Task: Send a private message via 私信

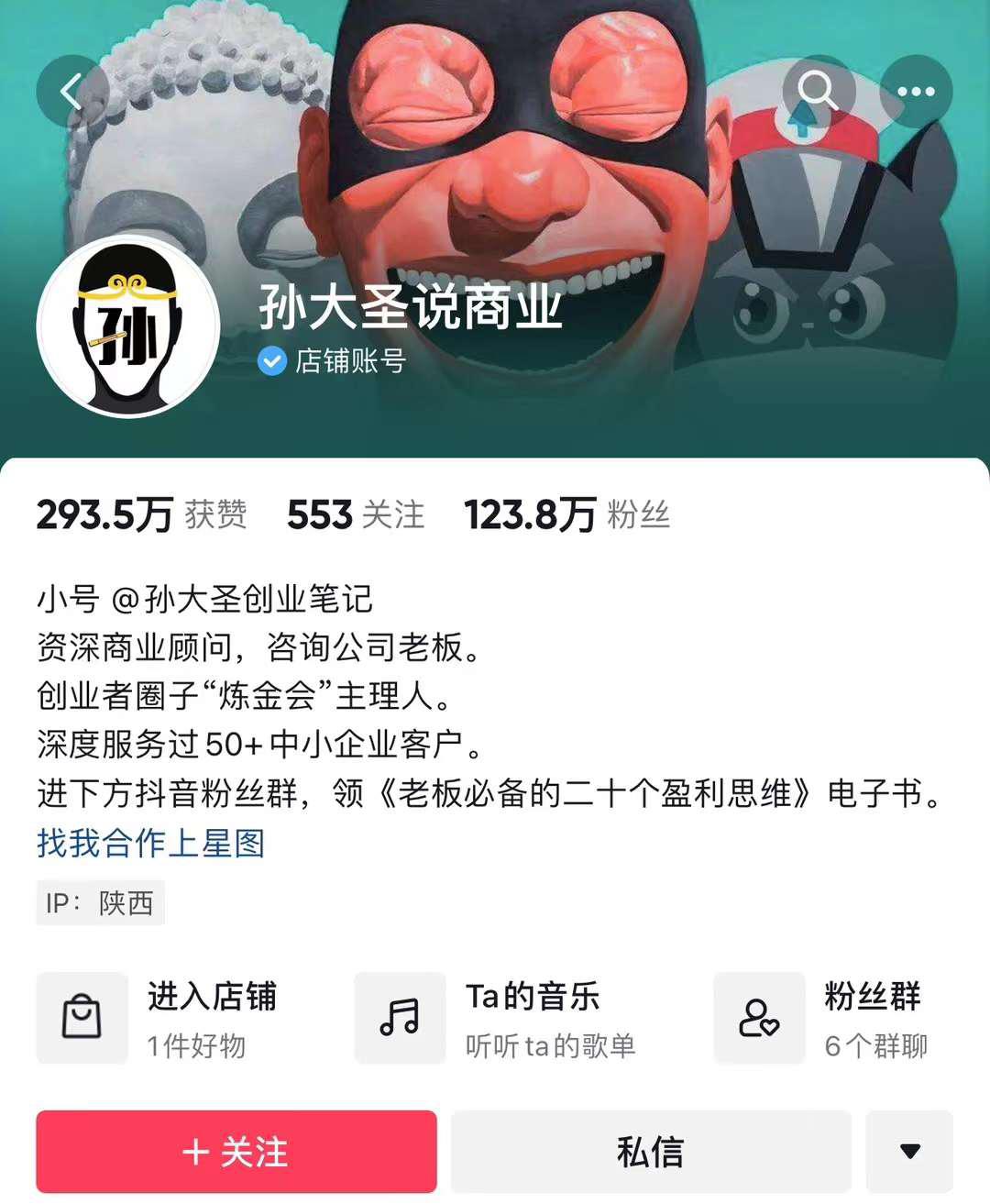Action: [x=650, y=1152]
